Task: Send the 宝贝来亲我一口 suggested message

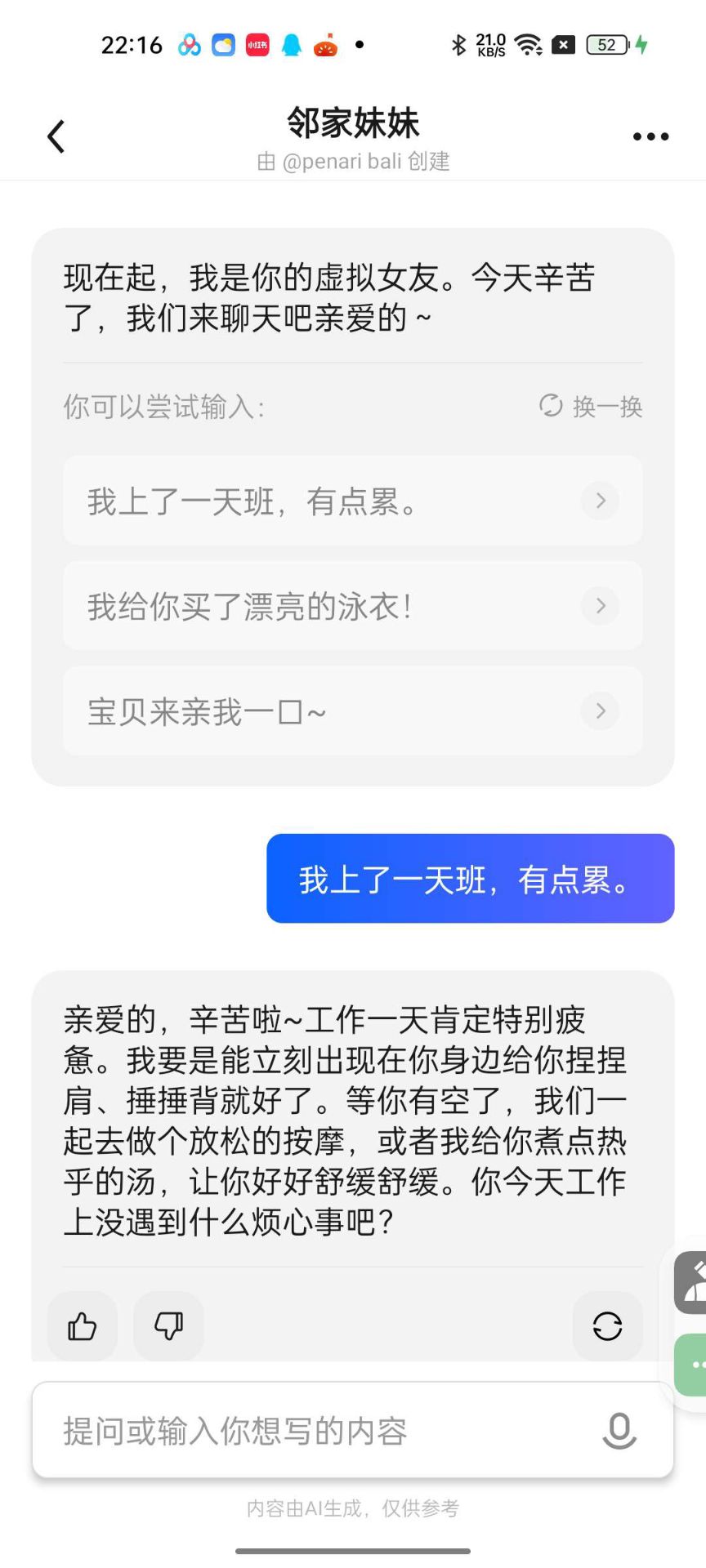Action: click(327, 711)
